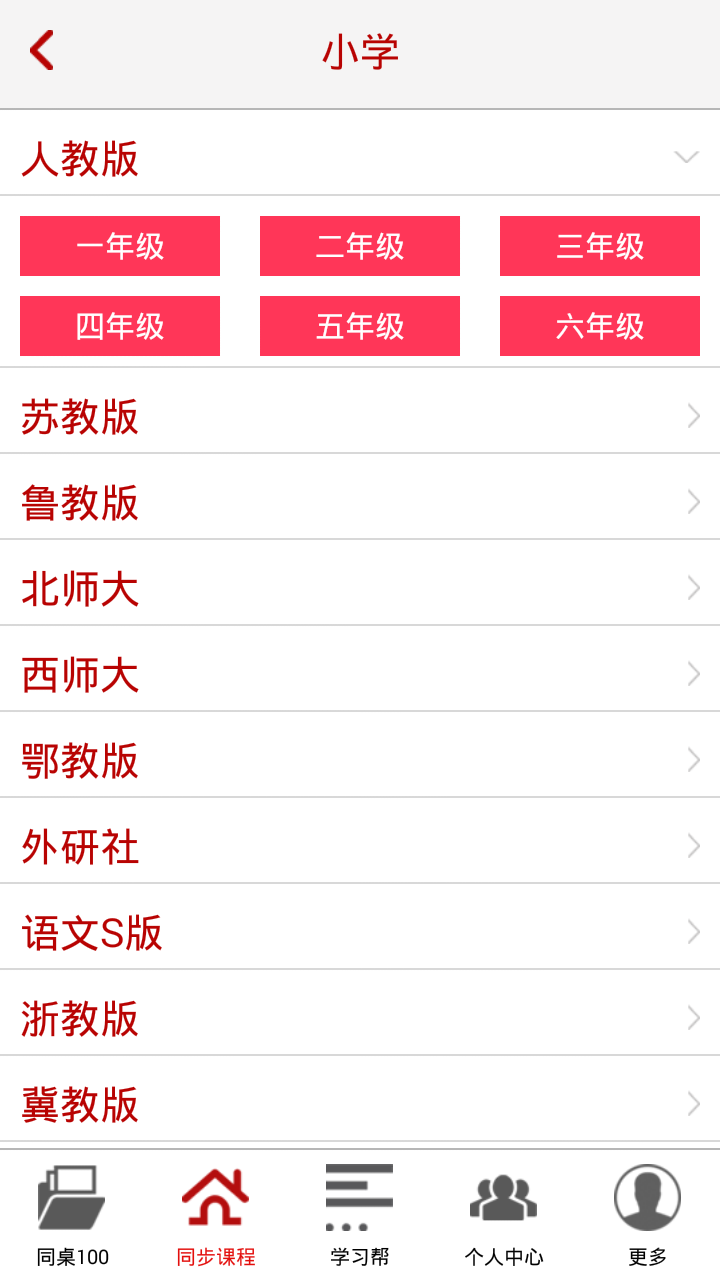Expand the 外研社 row

(x=360, y=846)
